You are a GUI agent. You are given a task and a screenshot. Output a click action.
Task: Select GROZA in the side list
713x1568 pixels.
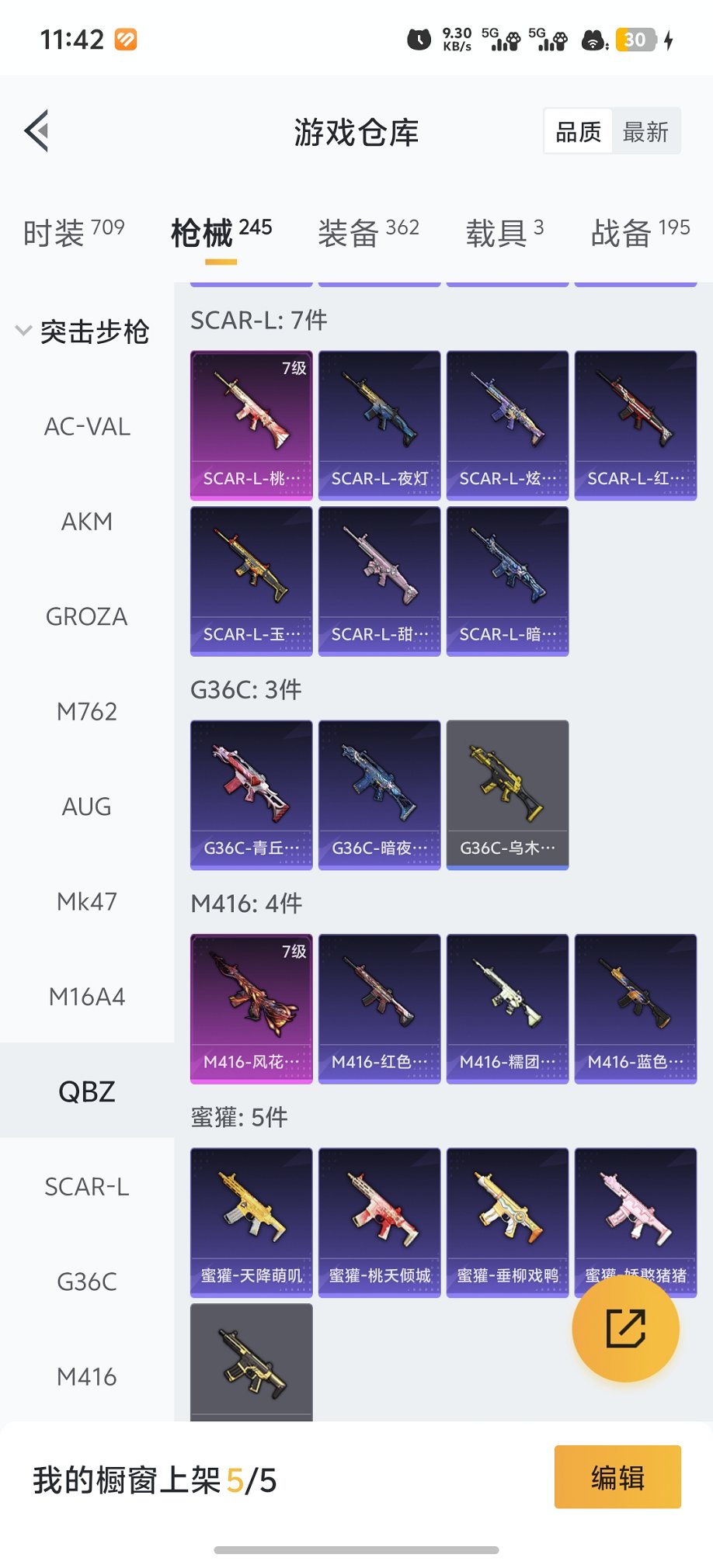87,617
